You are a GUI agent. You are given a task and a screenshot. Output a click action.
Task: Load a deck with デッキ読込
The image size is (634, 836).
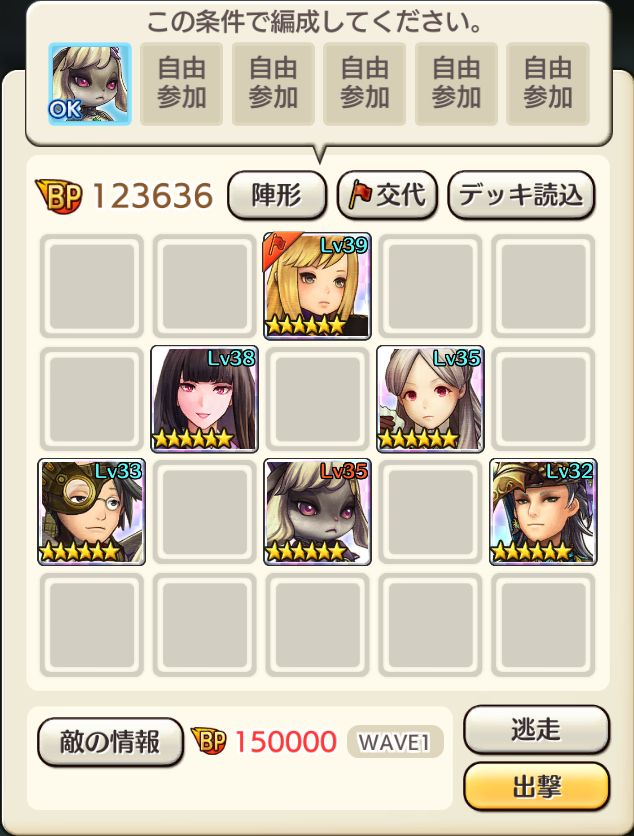pos(520,195)
